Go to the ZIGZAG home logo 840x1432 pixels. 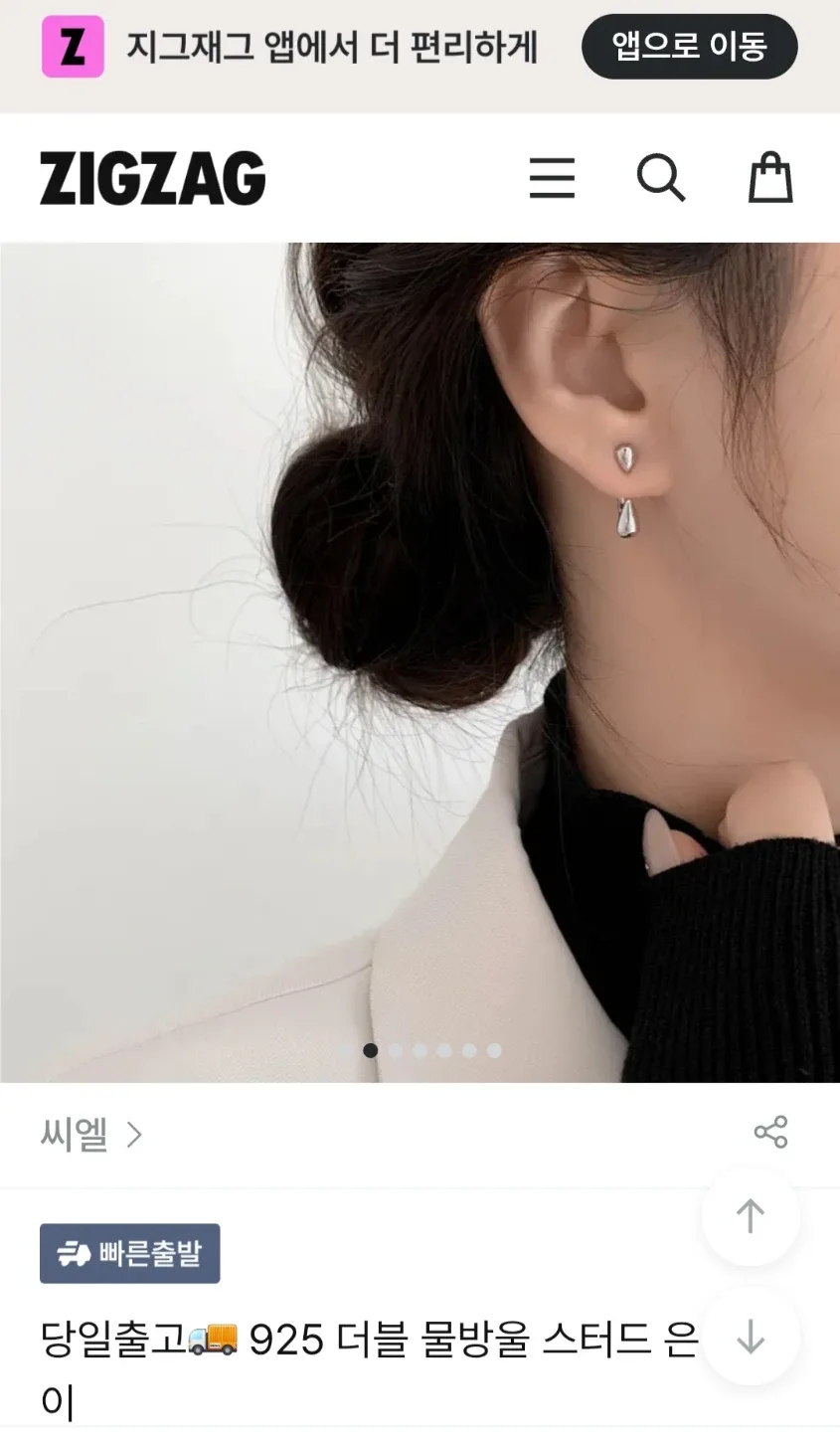pyautogui.click(x=153, y=179)
